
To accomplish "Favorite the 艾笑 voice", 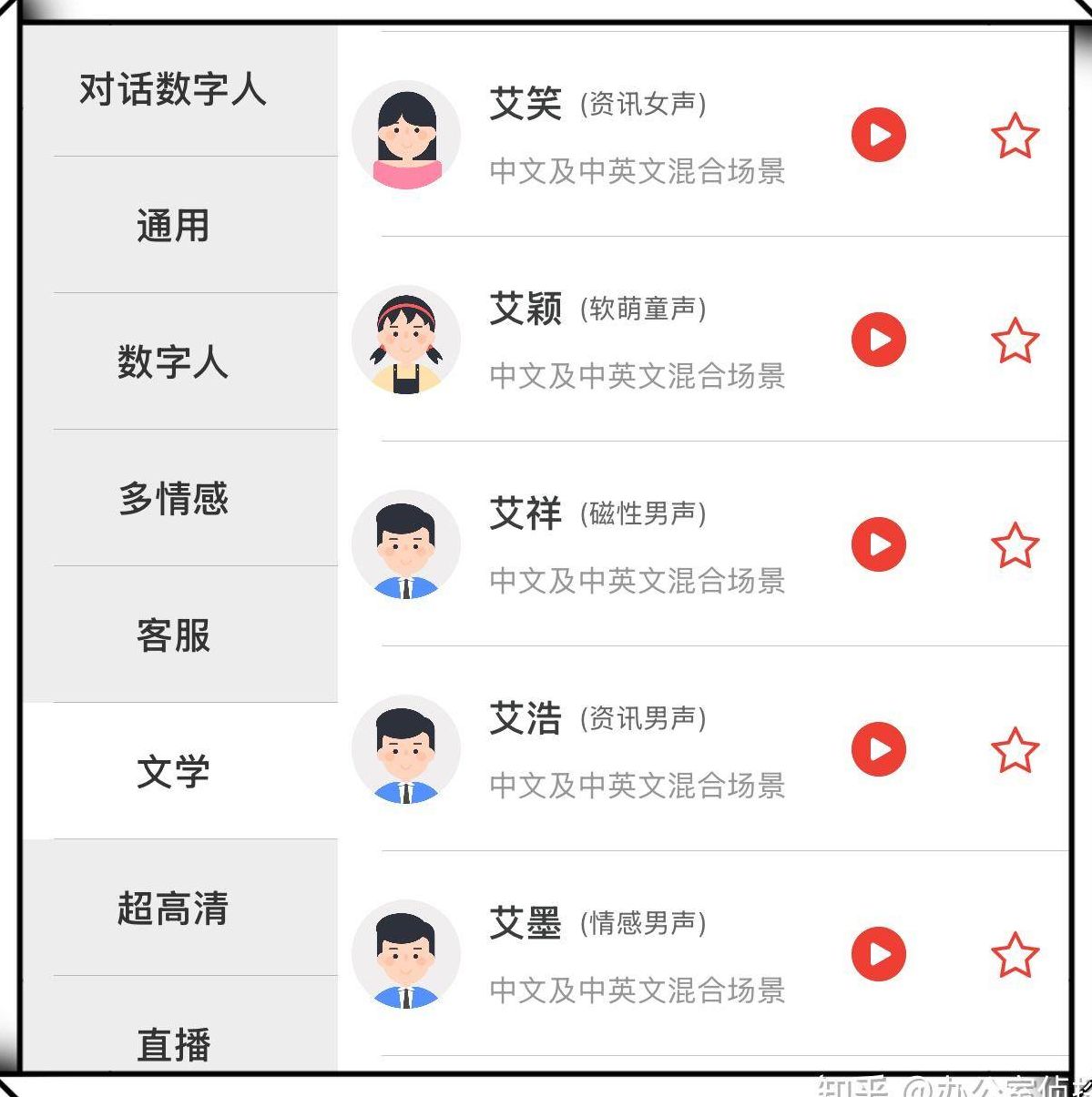I will pyautogui.click(x=1015, y=137).
